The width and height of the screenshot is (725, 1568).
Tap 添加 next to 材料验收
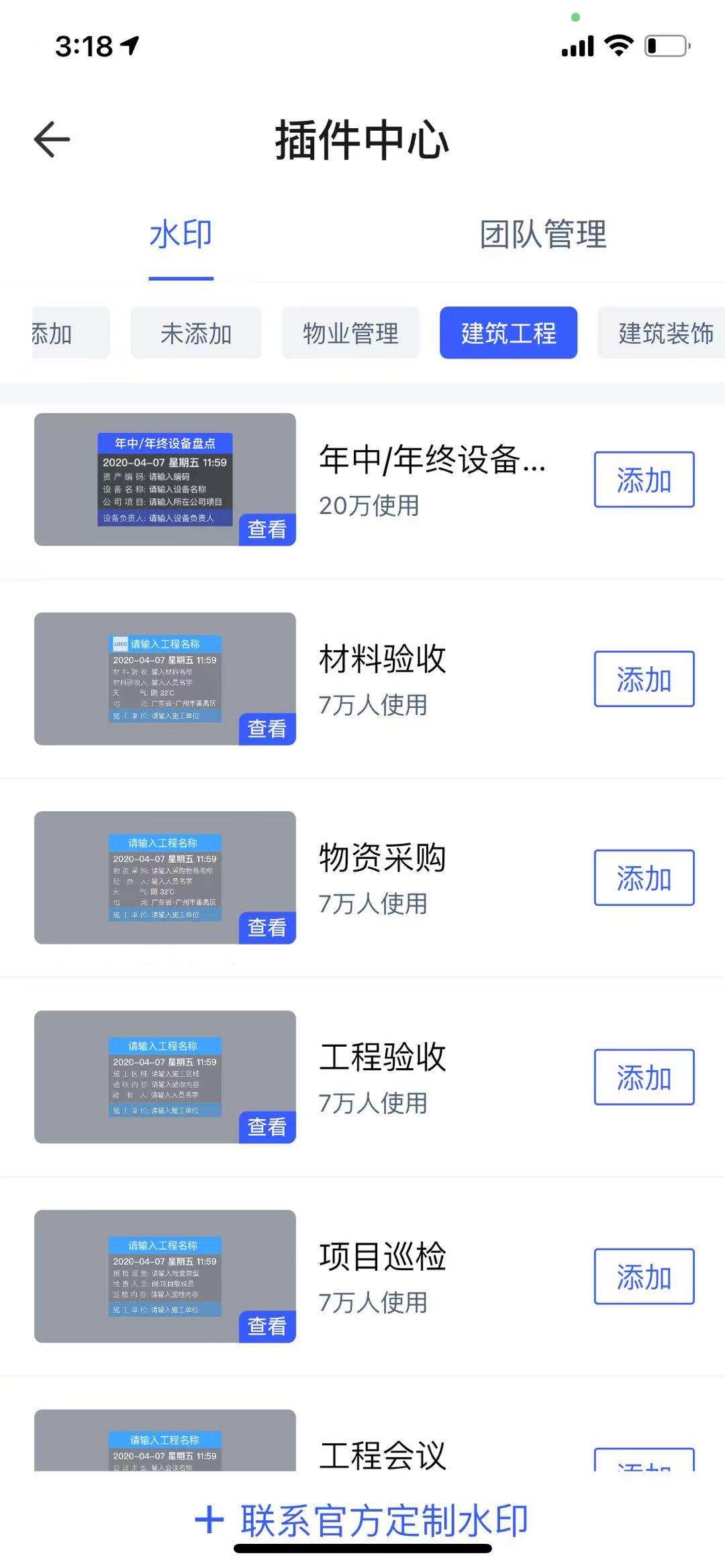644,678
